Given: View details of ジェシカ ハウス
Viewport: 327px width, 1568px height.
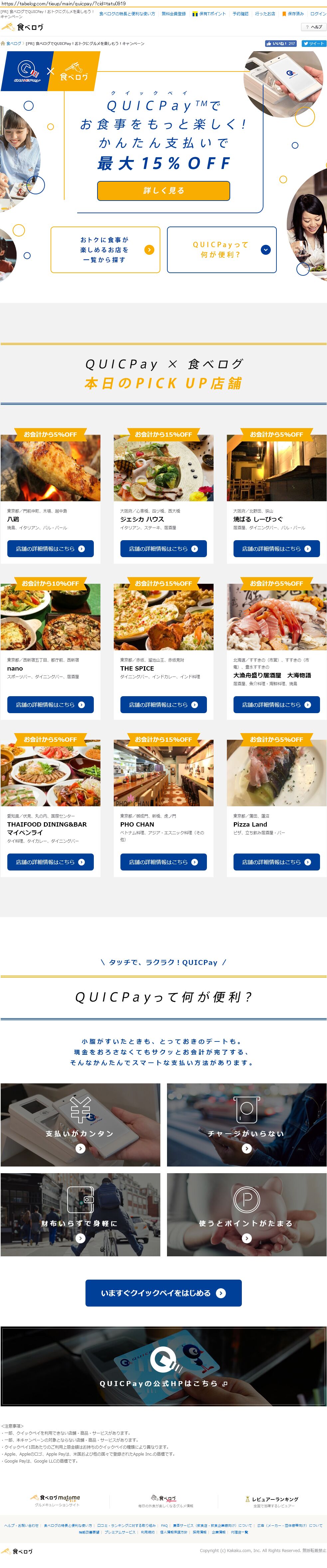Looking at the screenshot, I should click(x=163, y=549).
